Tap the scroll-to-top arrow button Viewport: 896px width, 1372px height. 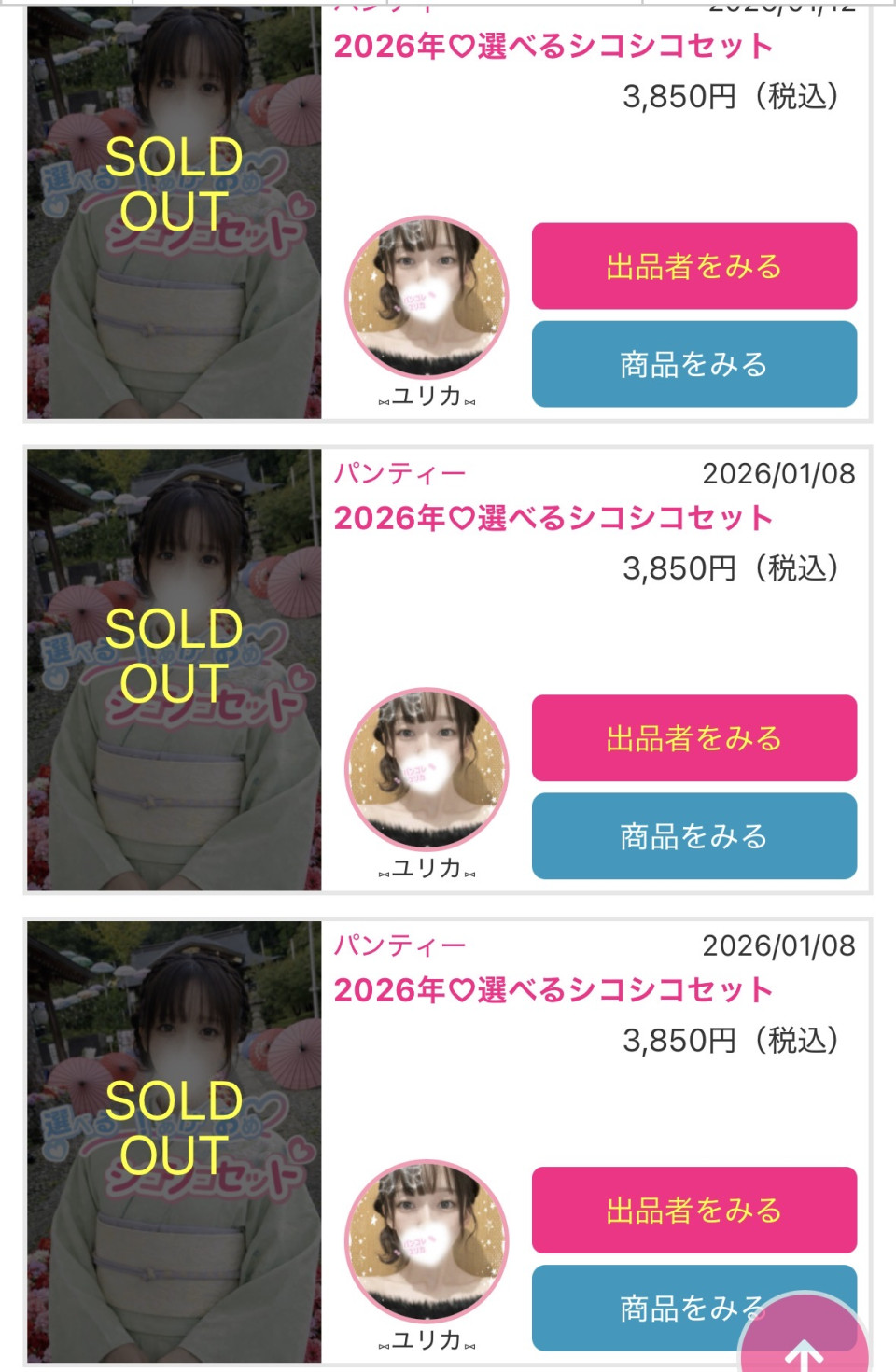pyautogui.click(x=805, y=1342)
